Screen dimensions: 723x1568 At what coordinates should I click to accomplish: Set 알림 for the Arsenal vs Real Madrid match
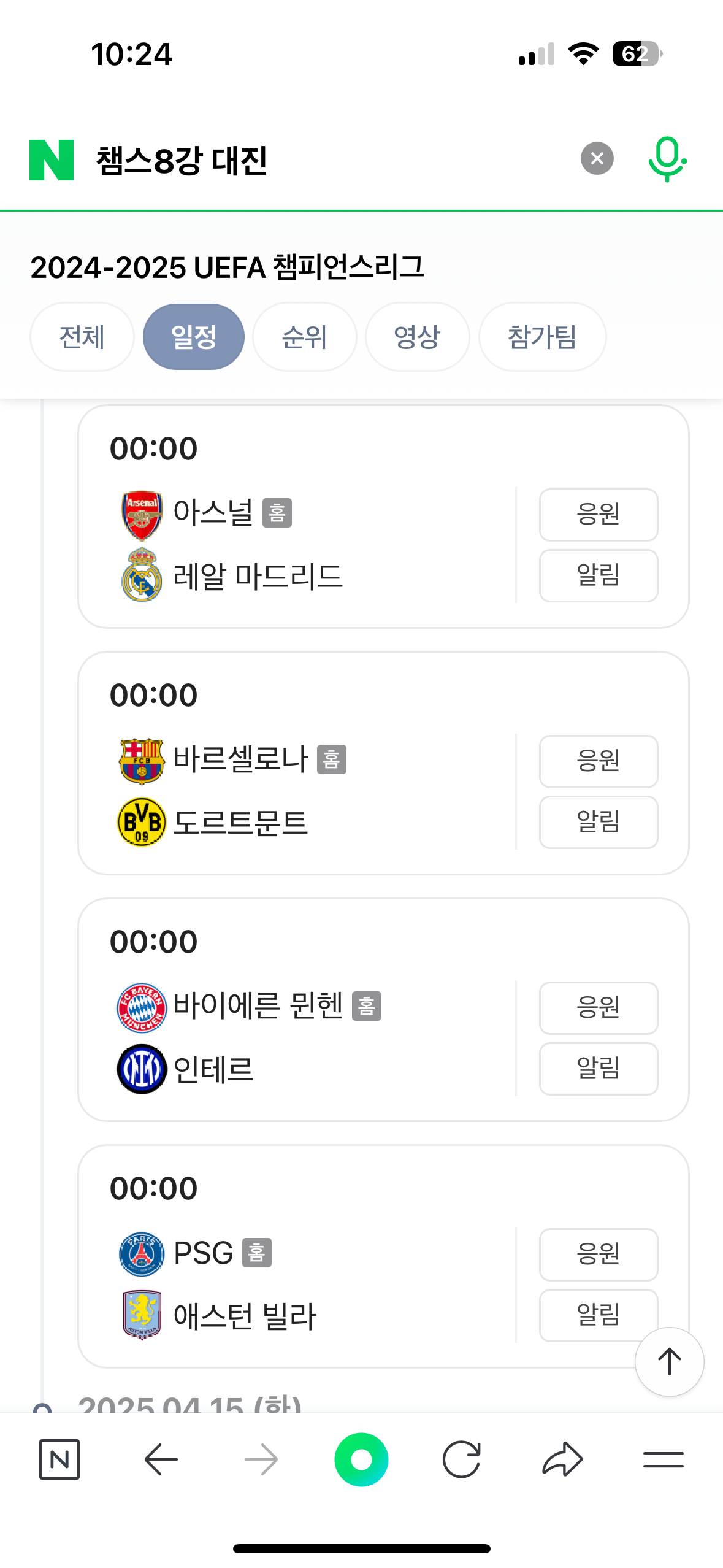599,575
